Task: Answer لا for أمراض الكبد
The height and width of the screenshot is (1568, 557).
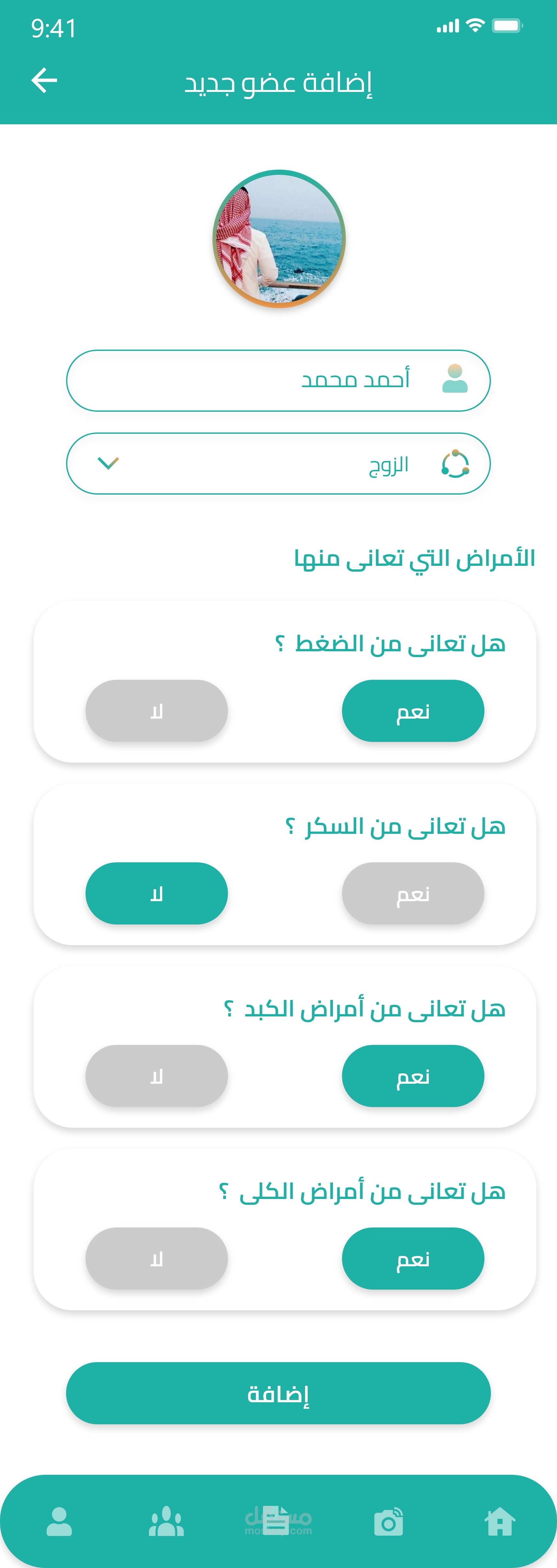Action: point(156,1076)
